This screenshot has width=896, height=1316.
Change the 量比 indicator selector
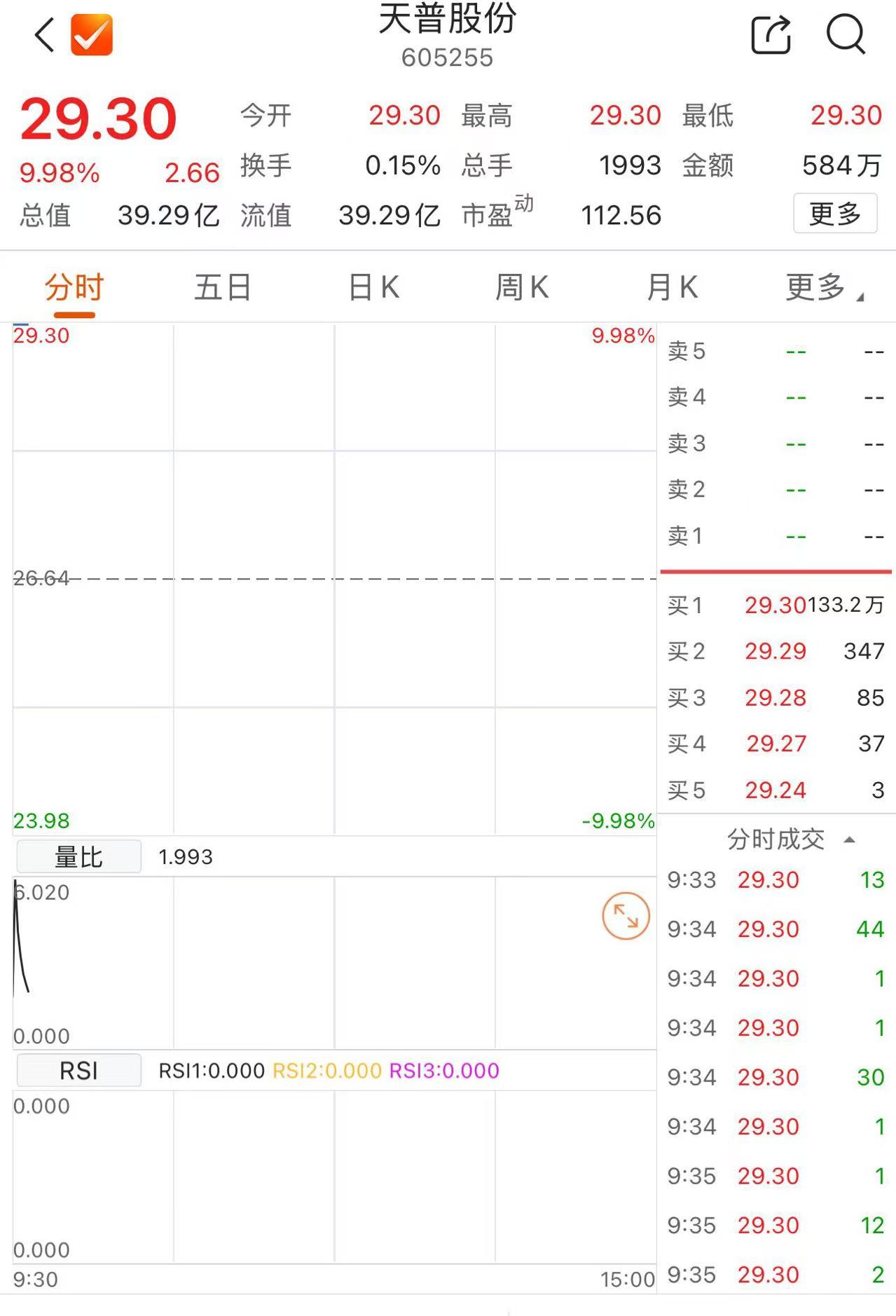click(x=78, y=857)
